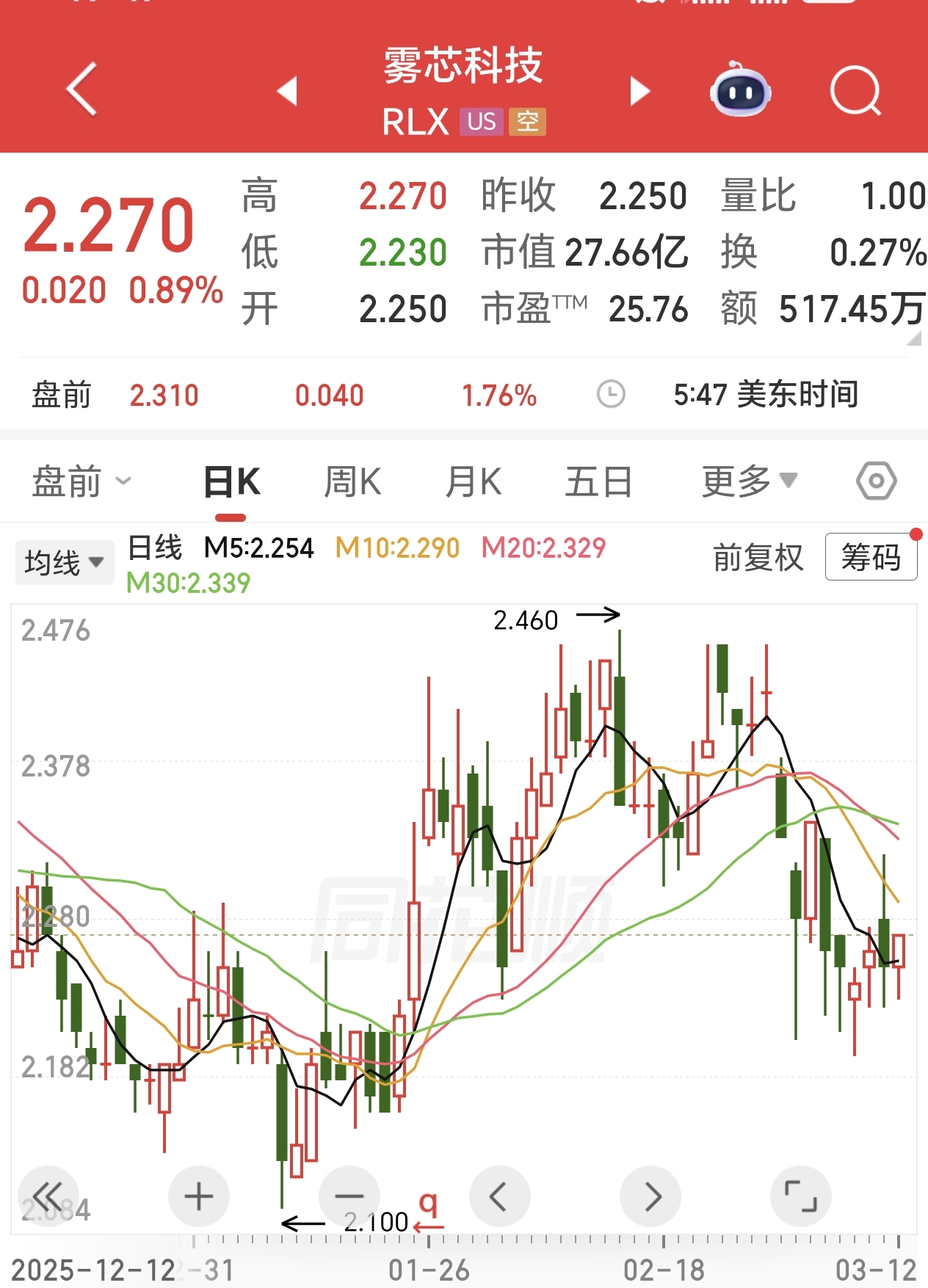Open chart settings hexagon icon
Screen dimensions: 928x1288
coord(876,481)
